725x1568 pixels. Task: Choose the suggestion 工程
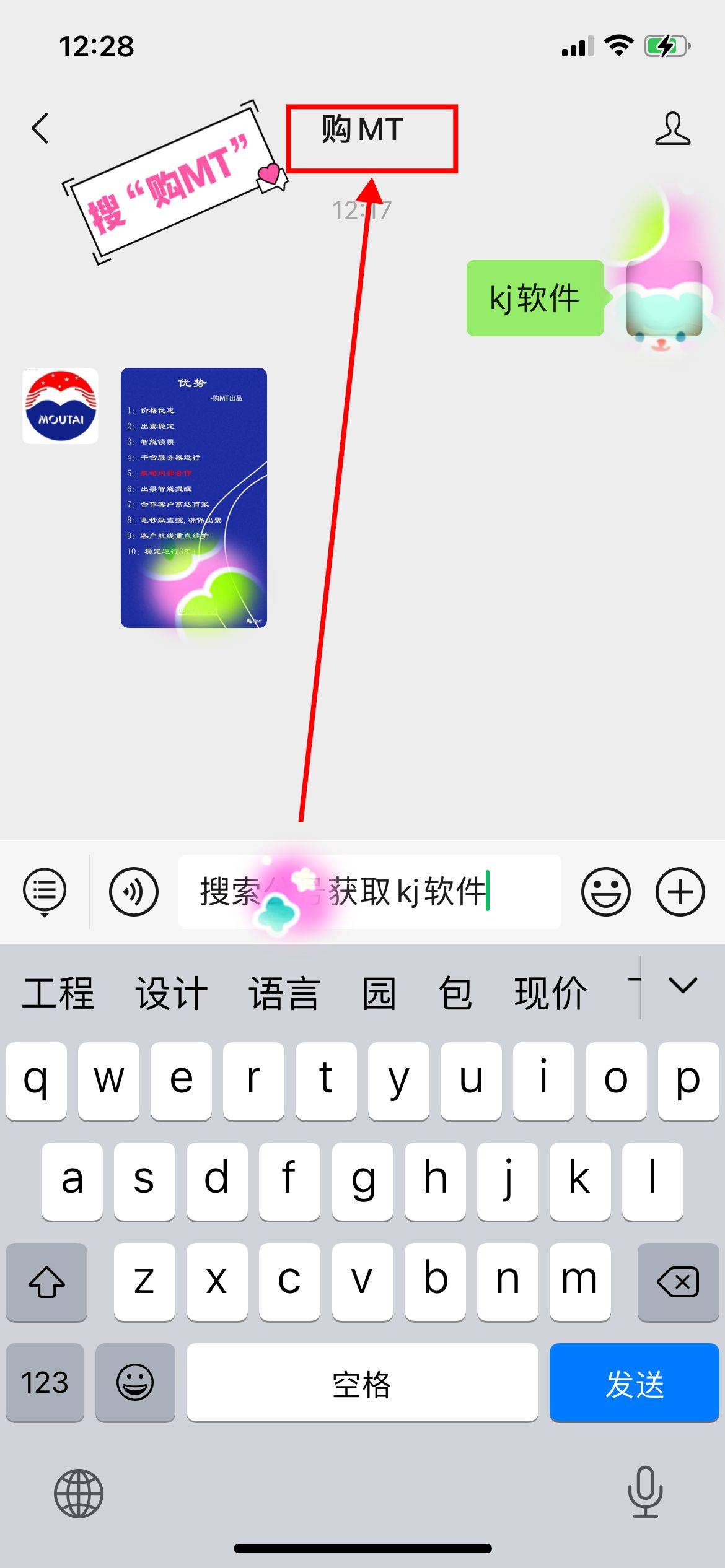coord(58,993)
